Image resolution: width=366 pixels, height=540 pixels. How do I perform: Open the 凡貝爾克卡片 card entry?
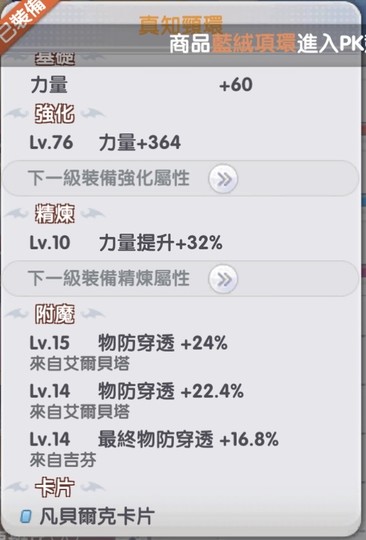pos(88,517)
